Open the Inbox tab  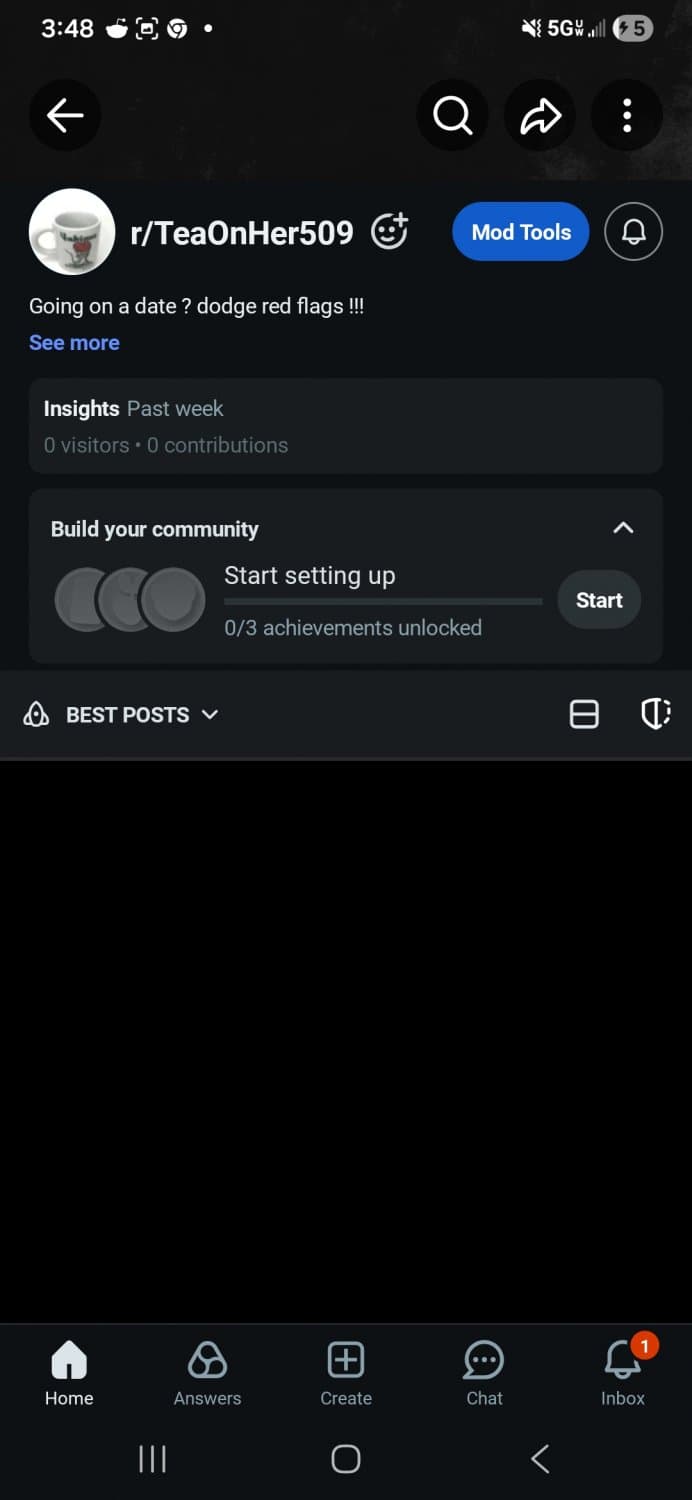(623, 1373)
